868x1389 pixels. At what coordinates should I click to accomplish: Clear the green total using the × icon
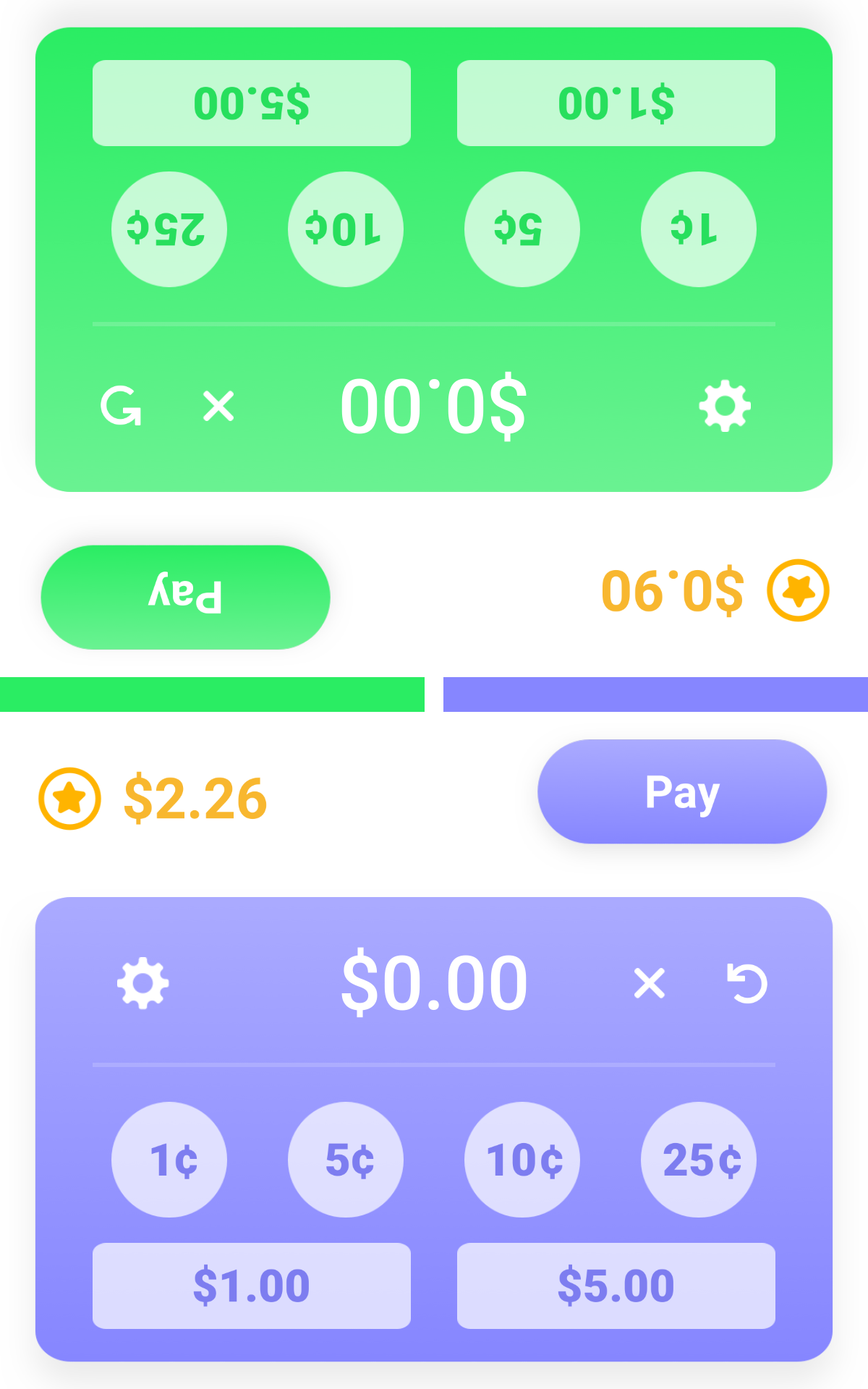pyautogui.click(x=217, y=405)
